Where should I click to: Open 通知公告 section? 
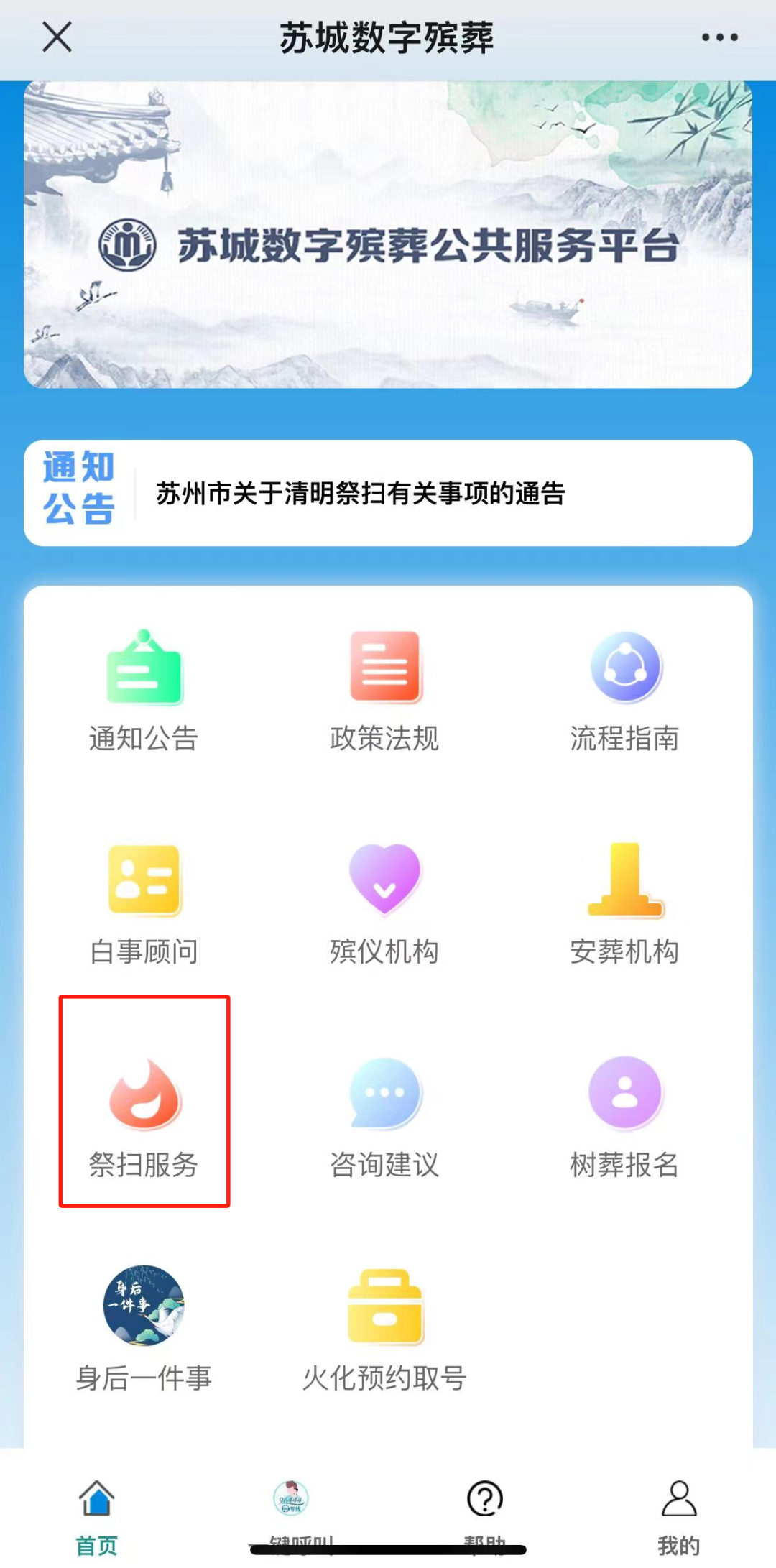click(x=144, y=691)
